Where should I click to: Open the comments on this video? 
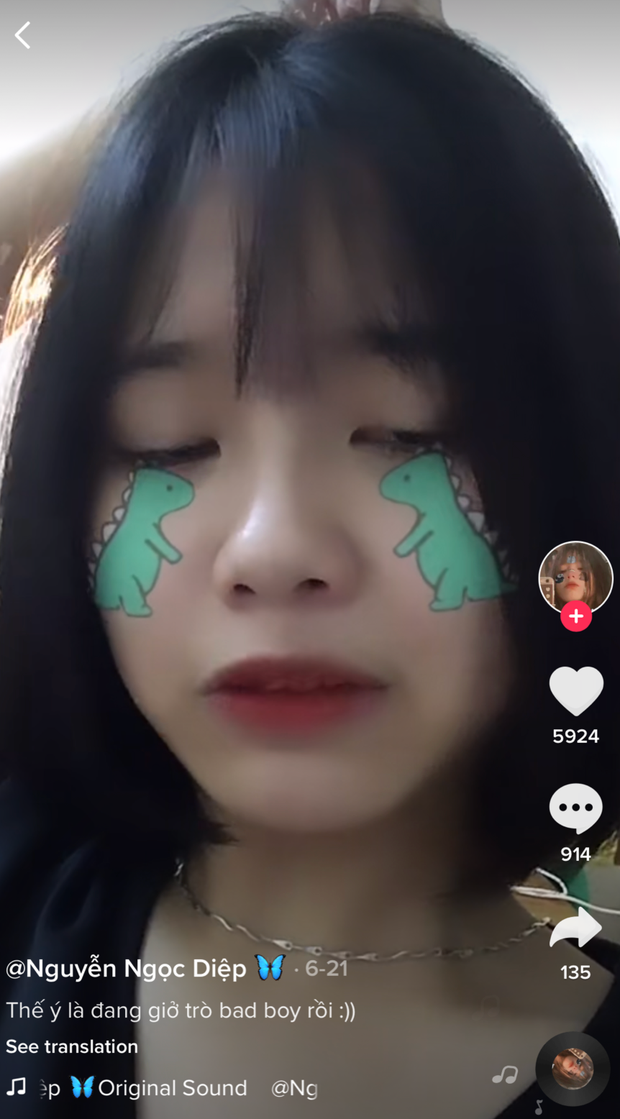[576, 809]
